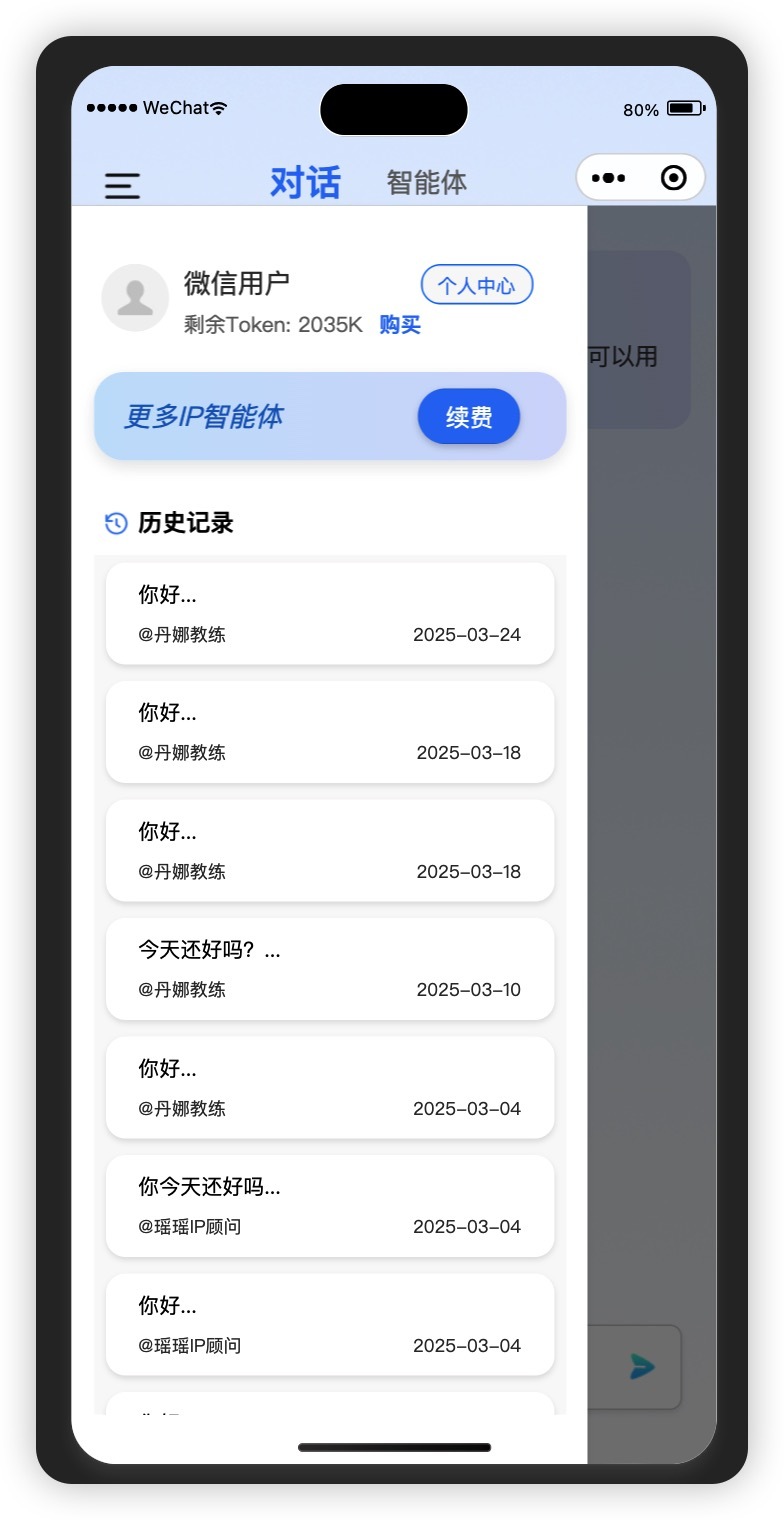The height and width of the screenshot is (1520, 784).
Task: Close the mini program via circle button
Action: (674, 178)
